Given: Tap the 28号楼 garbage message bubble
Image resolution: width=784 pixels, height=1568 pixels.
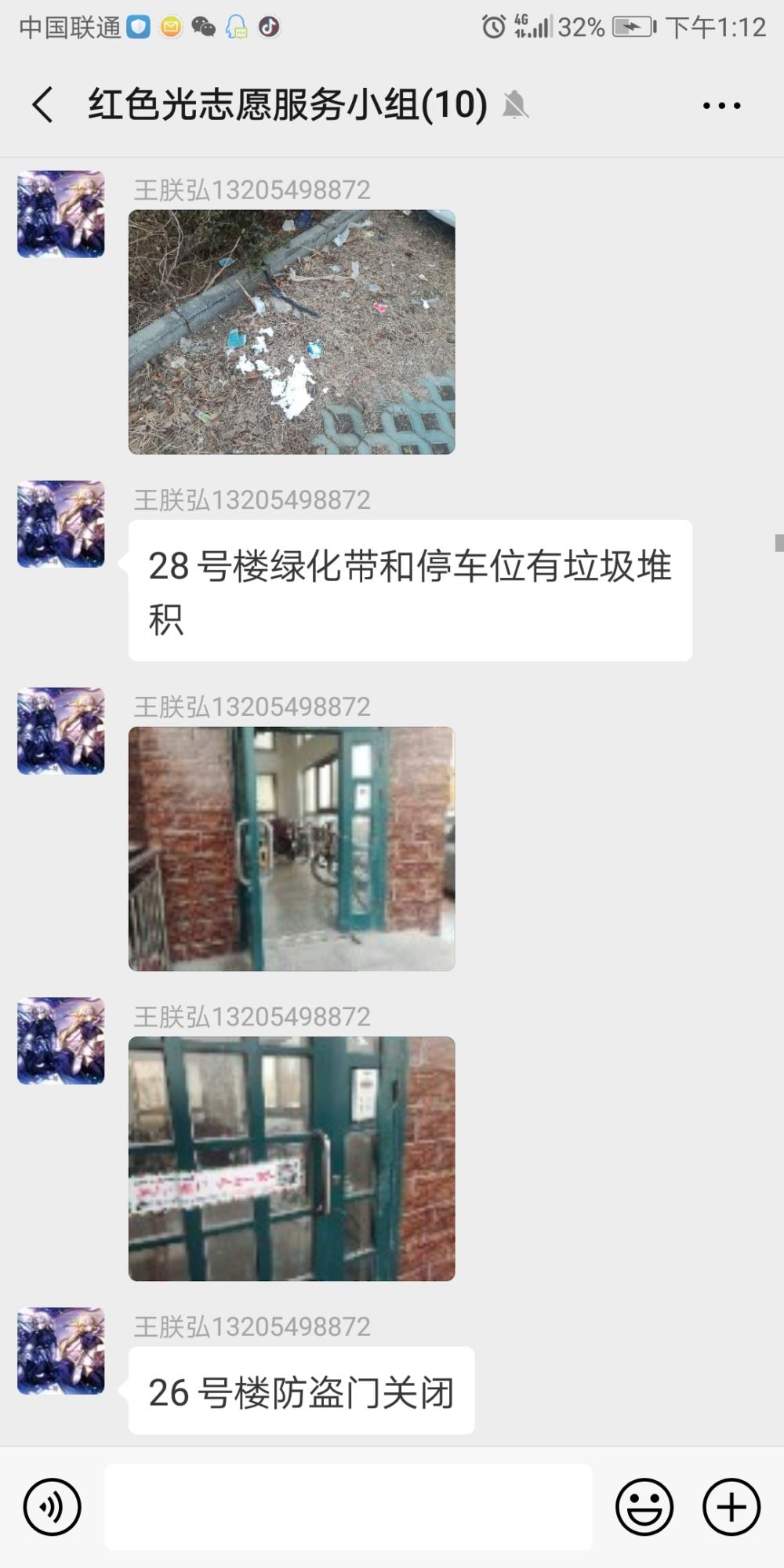Looking at the screenshot, I should click(410, 590).
